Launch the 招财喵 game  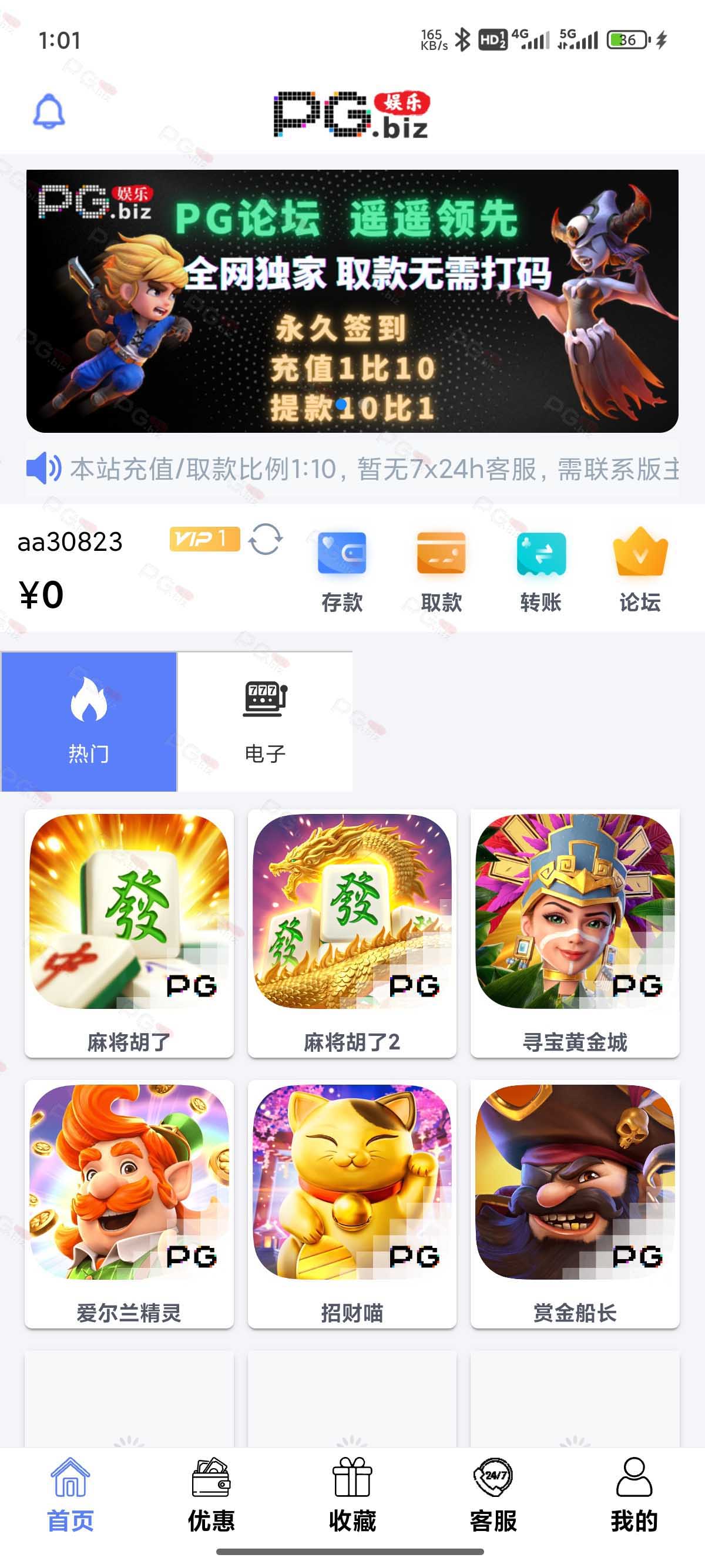click(x=352, y=1202)
